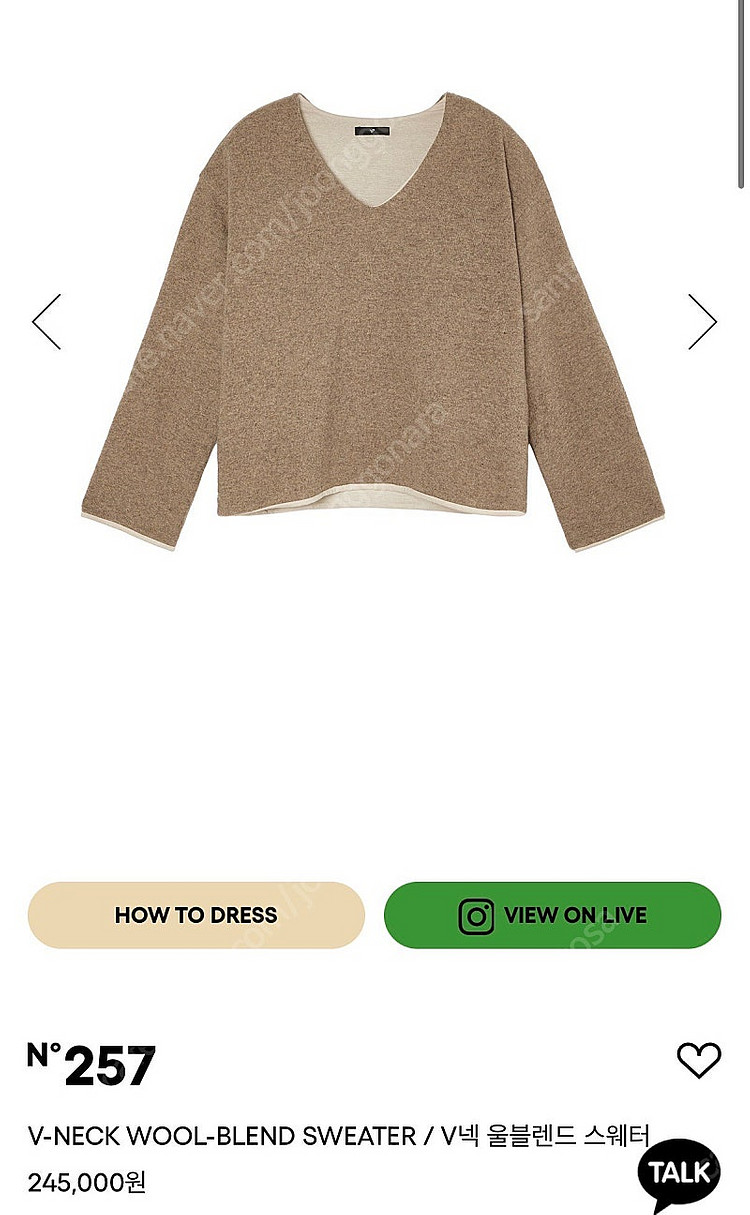
Task: Open VIEW ON LIVE Instagram button
Action: [552, 915]
